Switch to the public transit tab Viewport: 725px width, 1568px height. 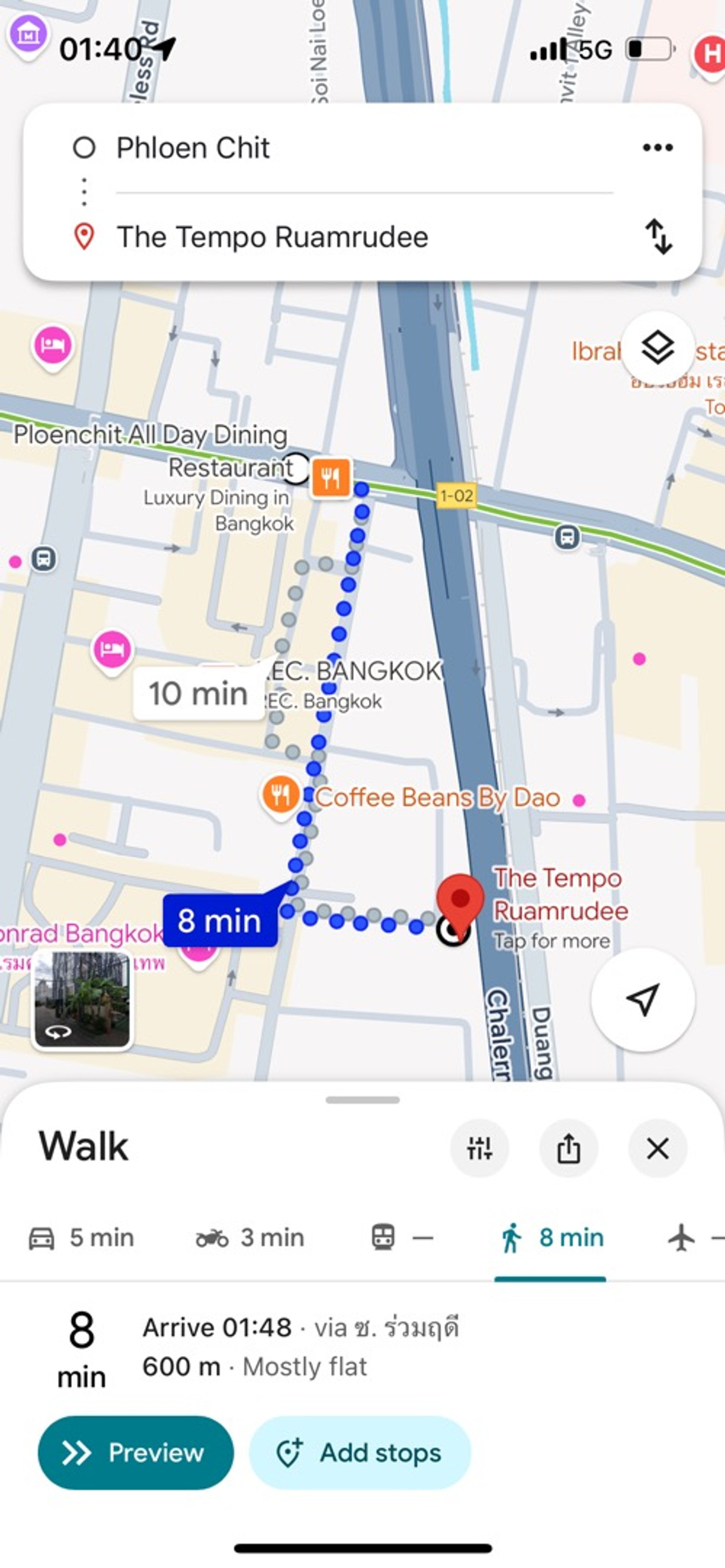tap(401, 1238)
